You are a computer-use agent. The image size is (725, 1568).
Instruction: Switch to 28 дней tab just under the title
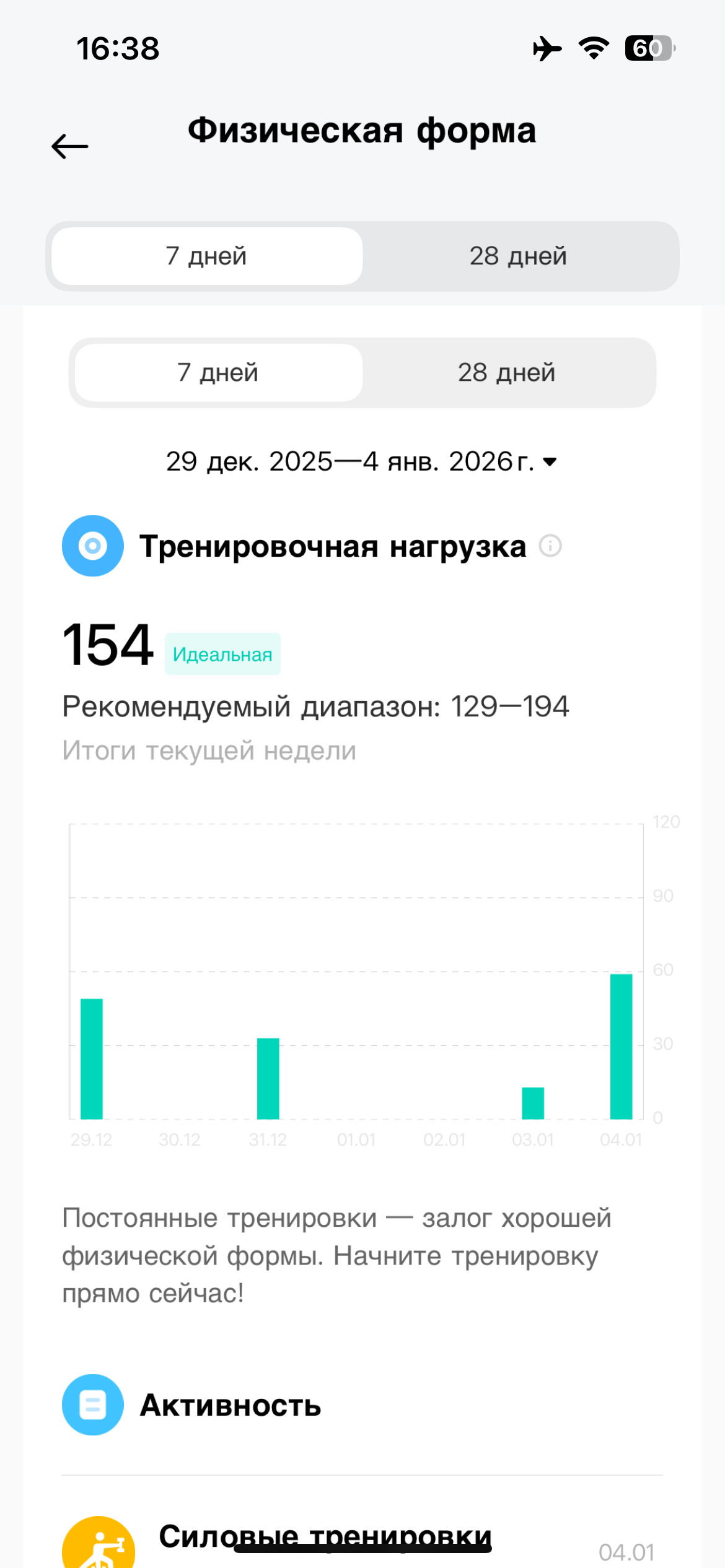[518, 256]
